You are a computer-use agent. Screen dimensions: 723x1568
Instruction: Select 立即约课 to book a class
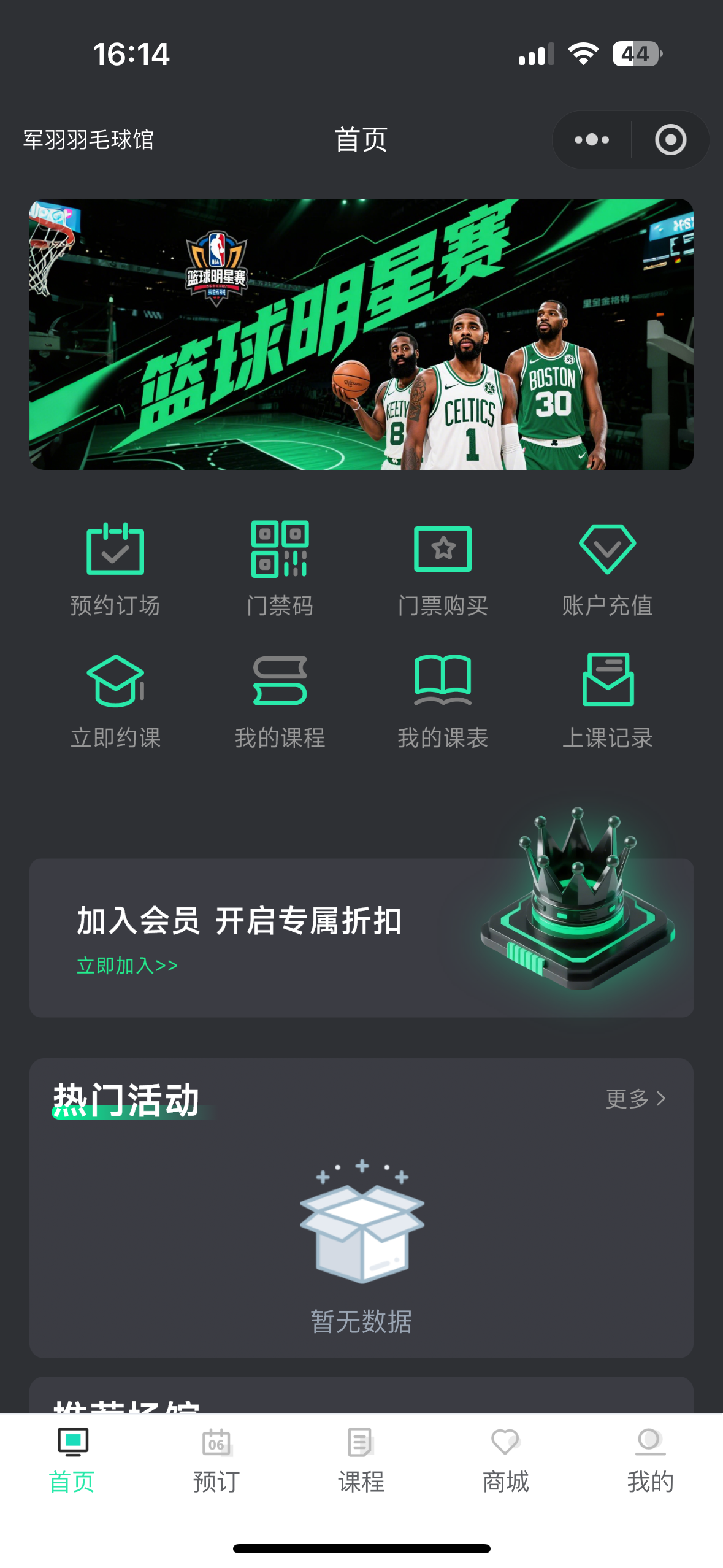115,701
